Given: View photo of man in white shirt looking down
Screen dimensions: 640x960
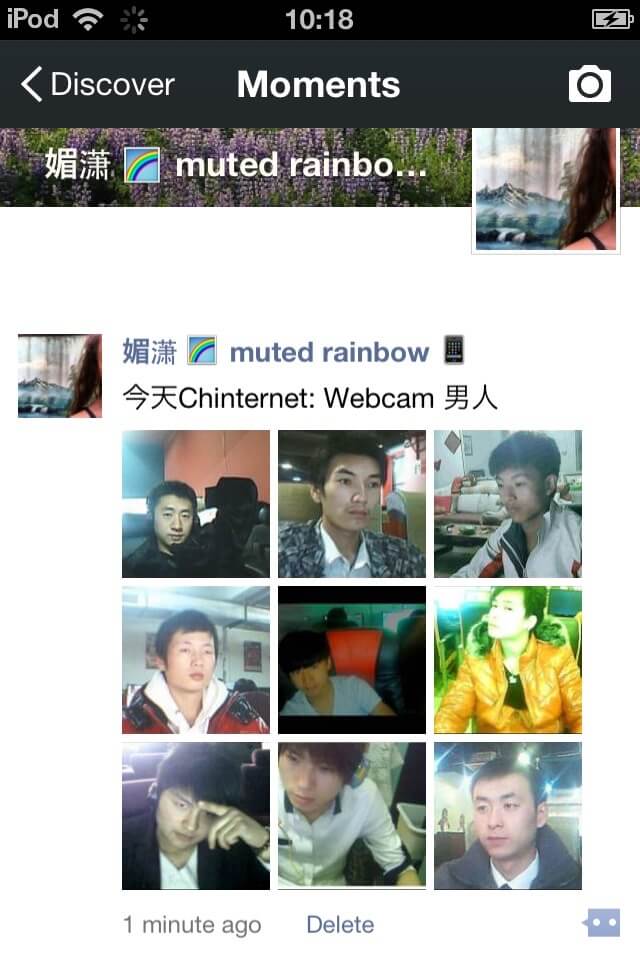Looking at the screenshot, I should click(x=352, y=816).
